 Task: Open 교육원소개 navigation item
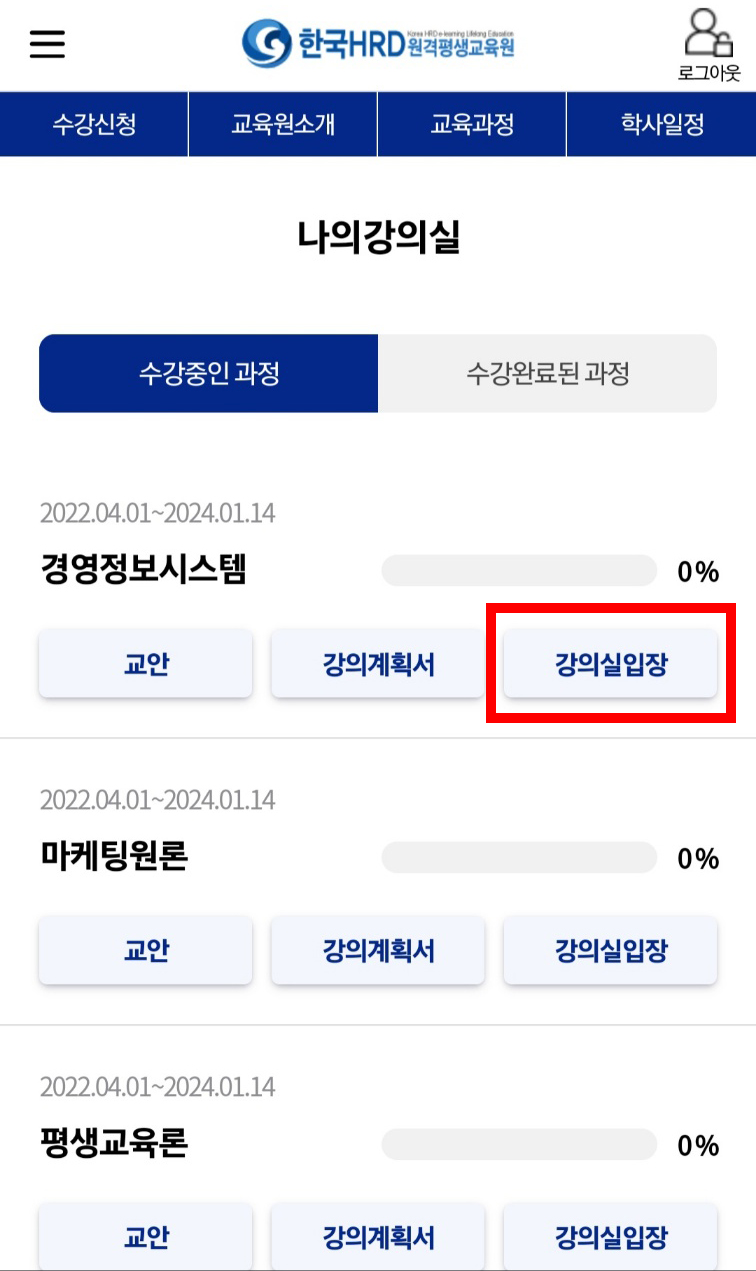point(283,124)
